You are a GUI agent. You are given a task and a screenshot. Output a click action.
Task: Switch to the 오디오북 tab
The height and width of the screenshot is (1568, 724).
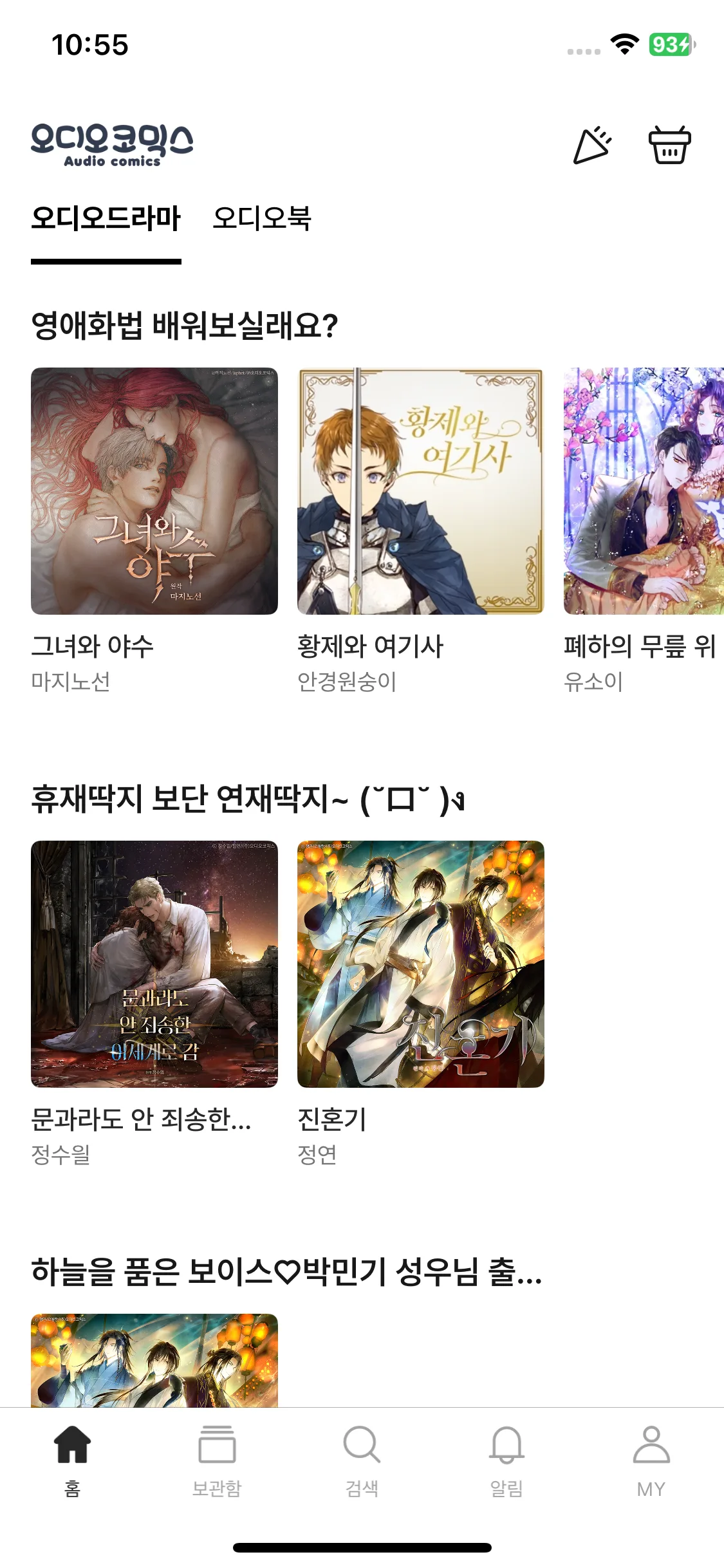[x=262, y=218]
